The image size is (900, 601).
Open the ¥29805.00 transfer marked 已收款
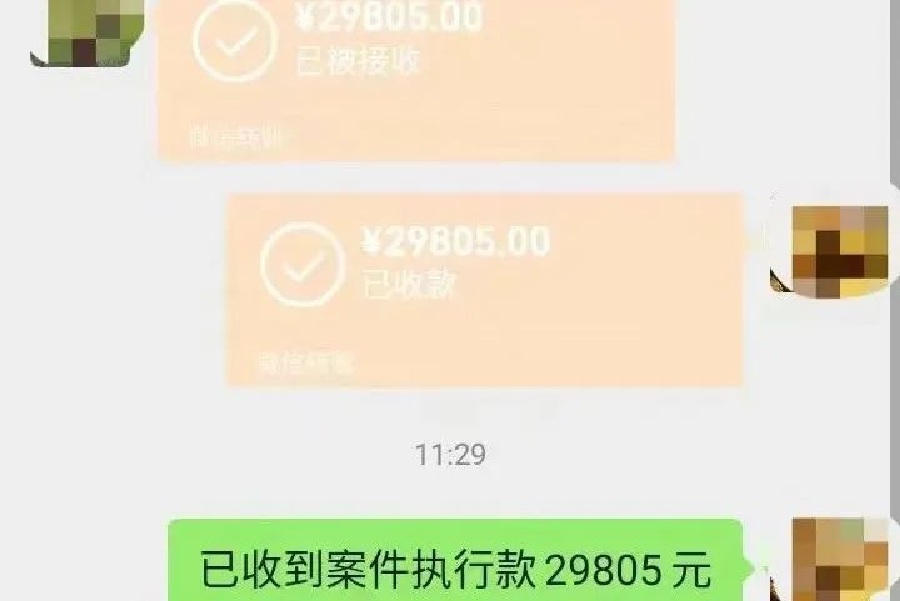[x=485, y=290]
